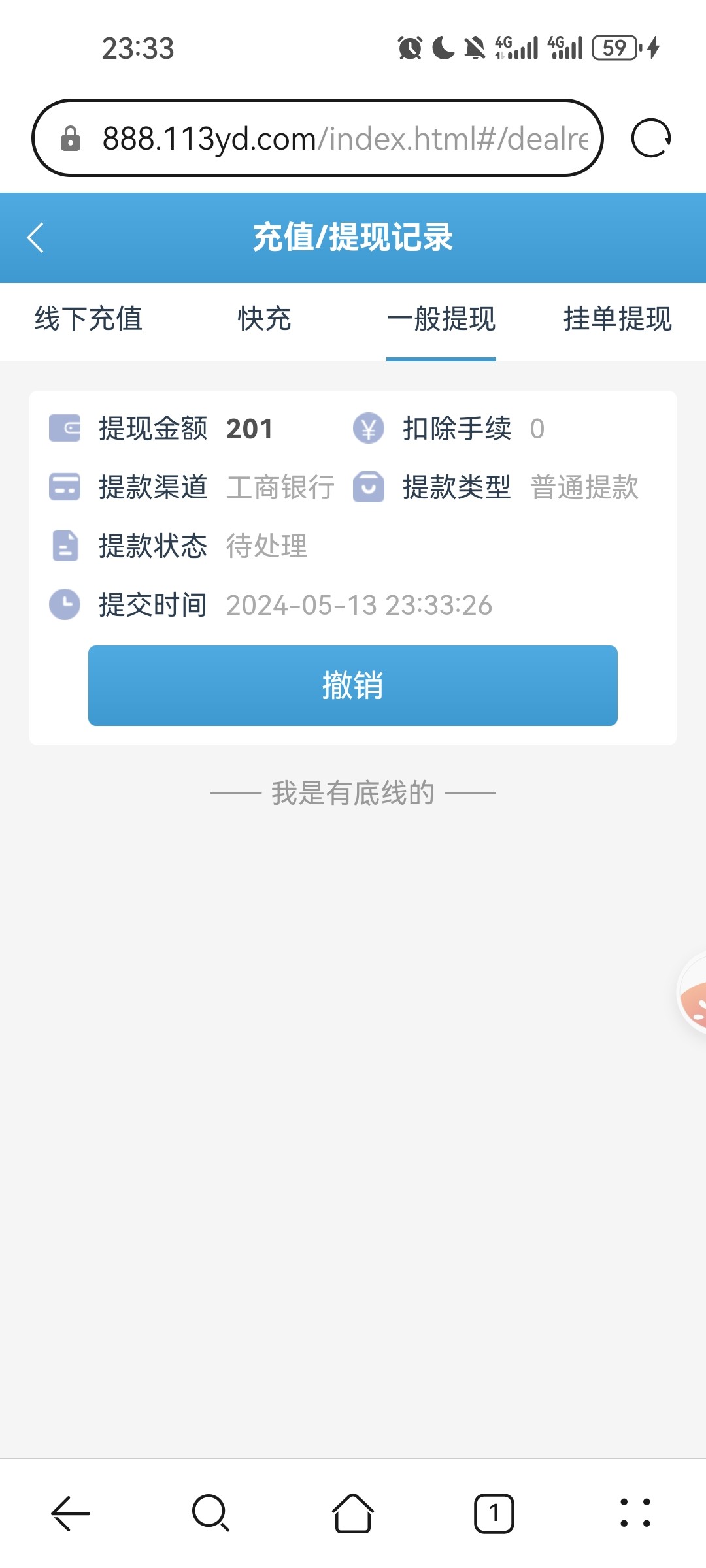Reload the page with the refresh icon
Screen dimensions: 706x1568
pos(651,139)
